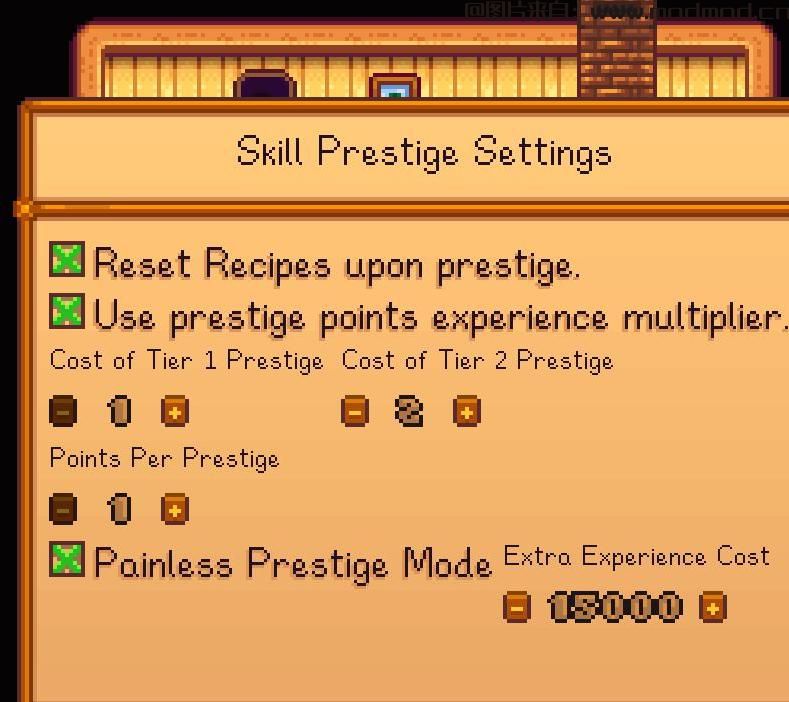The width and height of the screenshot is (789, 702).
Task: Toggle prestige points experience multiplier checkbox
Action: (67, 312)
